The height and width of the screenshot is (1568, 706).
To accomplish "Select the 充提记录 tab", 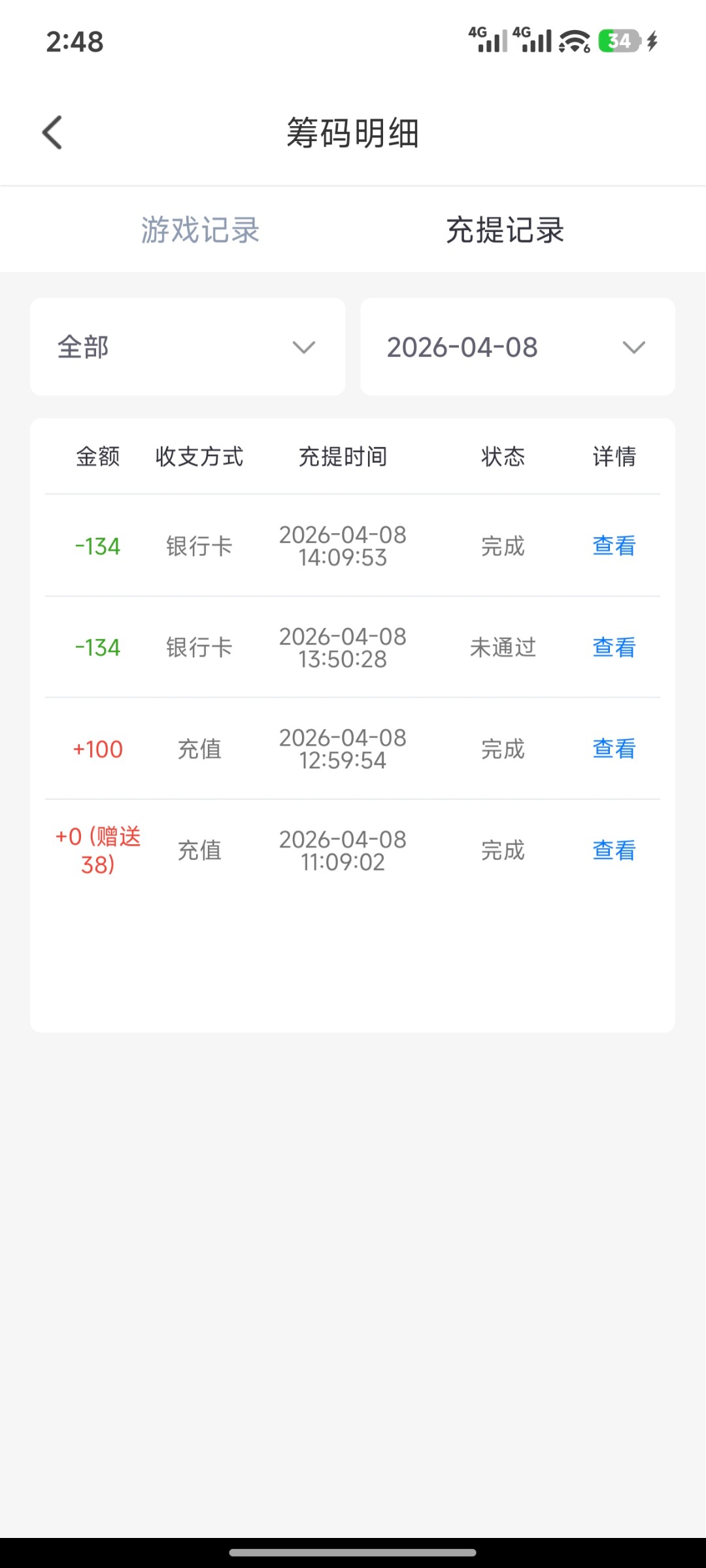I will pyautogui.click(x=505, y=230).
